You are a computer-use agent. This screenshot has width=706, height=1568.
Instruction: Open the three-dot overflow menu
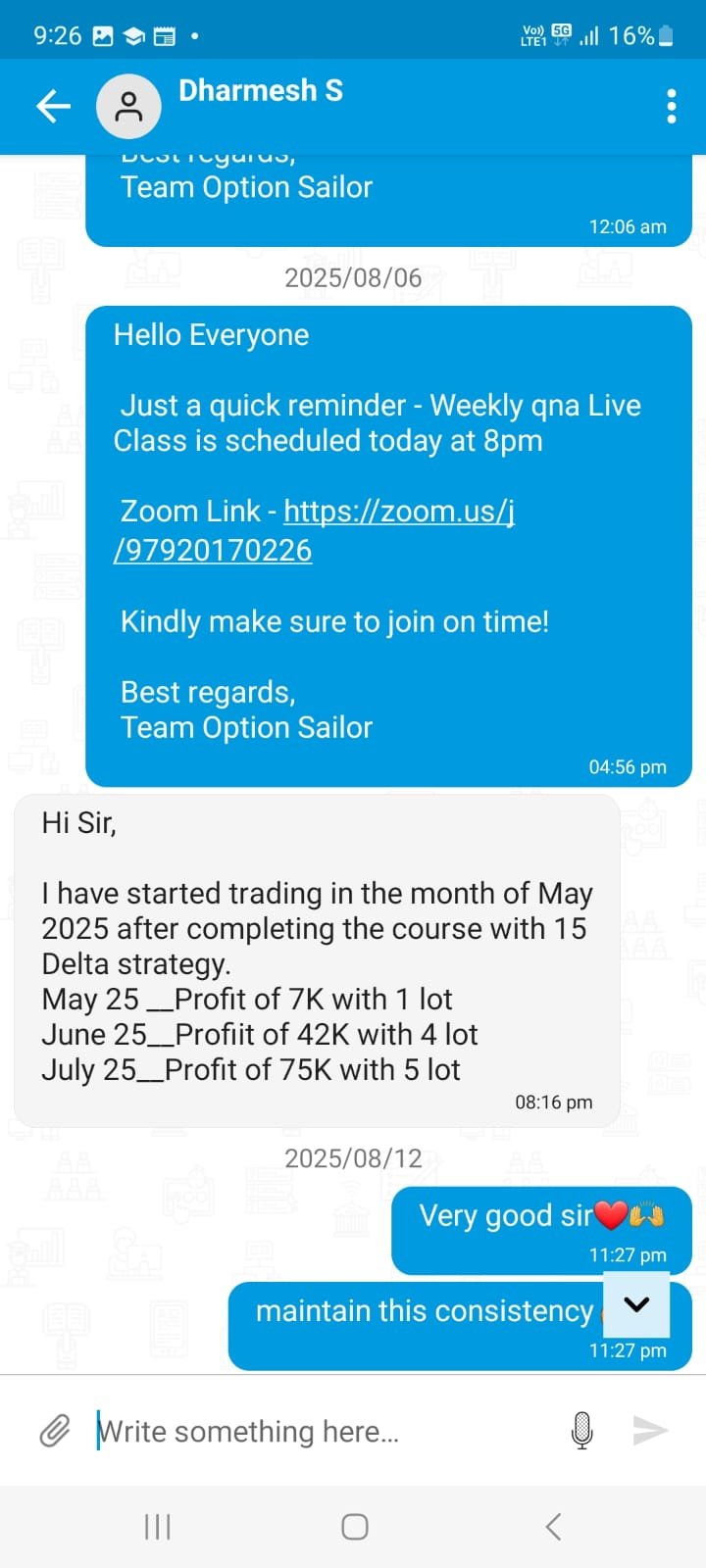[671, 106]
